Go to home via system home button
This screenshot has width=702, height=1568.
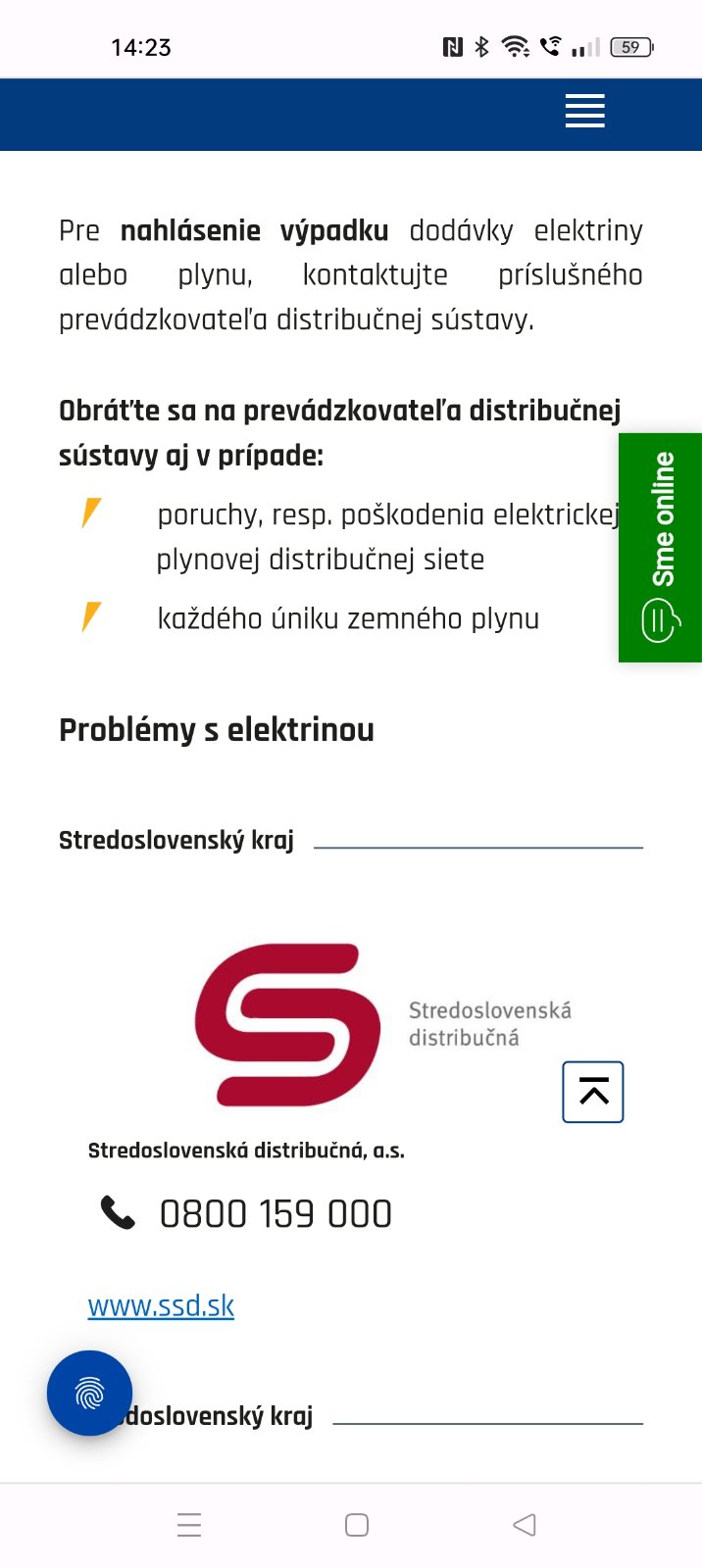click(357, 1525)
